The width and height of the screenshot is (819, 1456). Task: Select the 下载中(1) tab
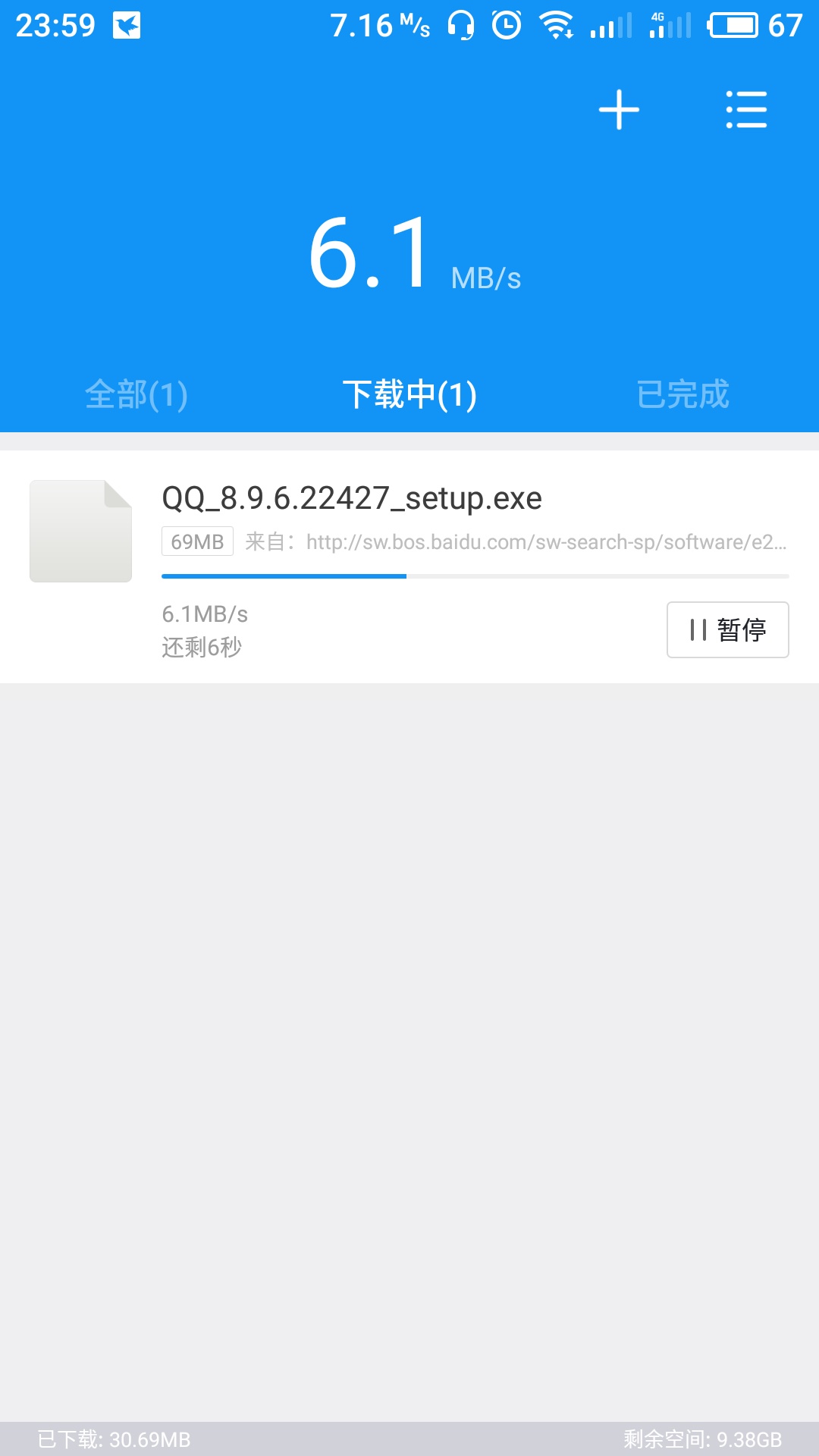[409, 394]
